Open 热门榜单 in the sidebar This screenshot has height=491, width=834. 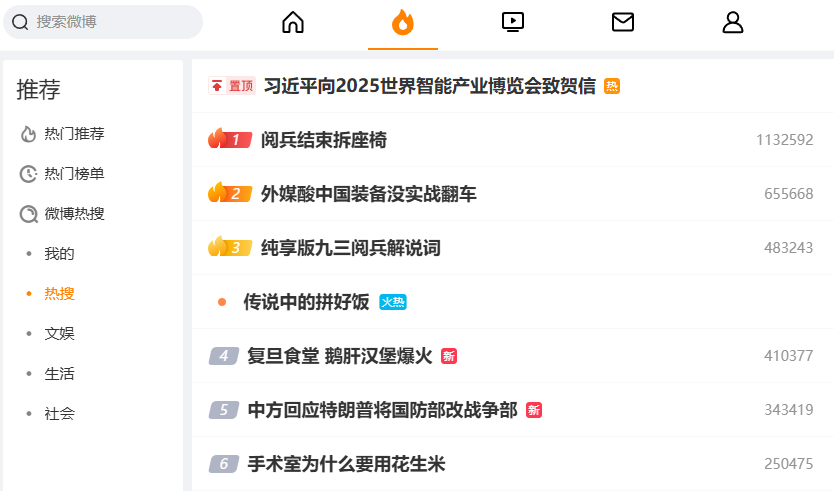[x=74, y=174]
